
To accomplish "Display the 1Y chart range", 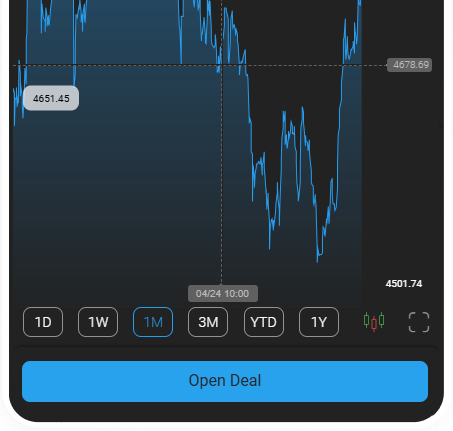I will click(x=319, y=322).
